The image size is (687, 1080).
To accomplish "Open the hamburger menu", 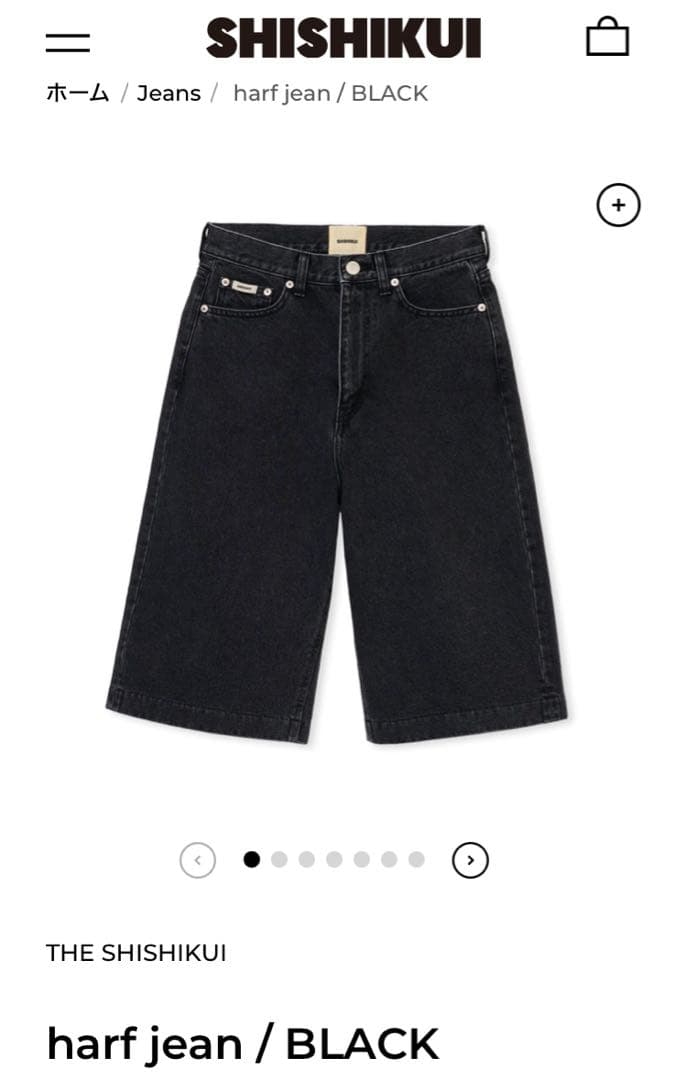I will click(67, 42).
